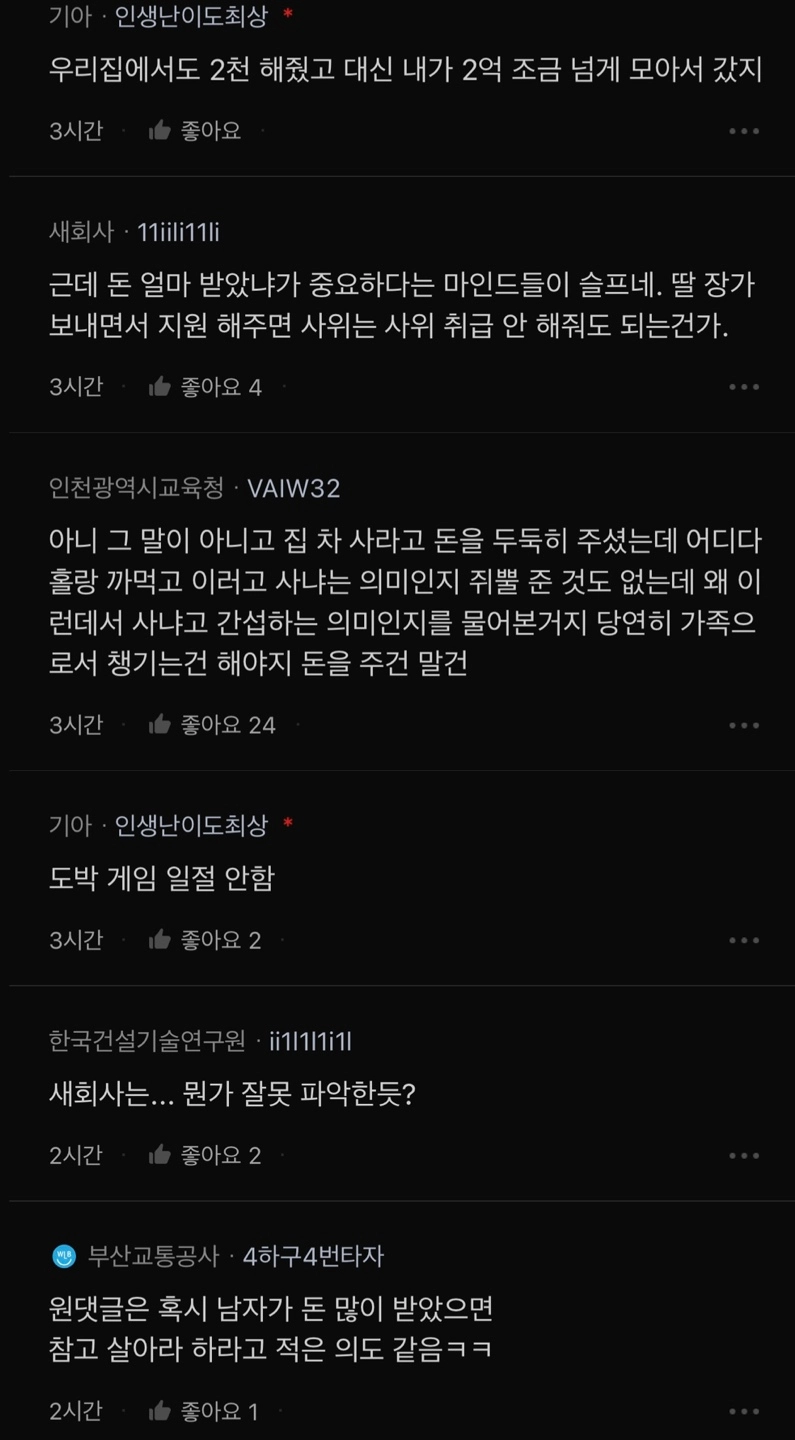Open overflow menu on ii1l1l1i1l's comment

click(x=744, y=1156)
